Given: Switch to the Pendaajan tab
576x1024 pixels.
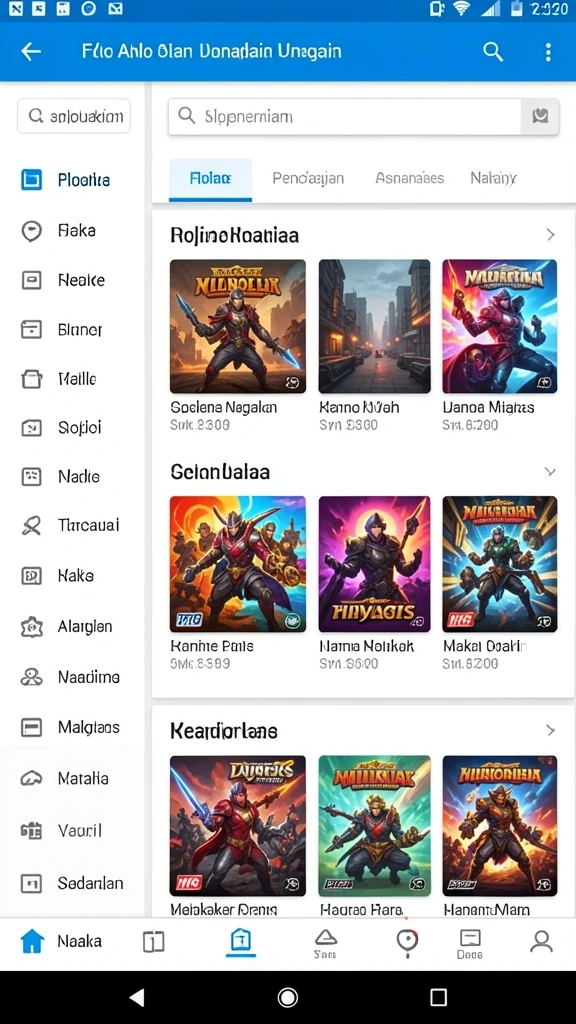Looking at the screenshot, I should tap(308, 178).
